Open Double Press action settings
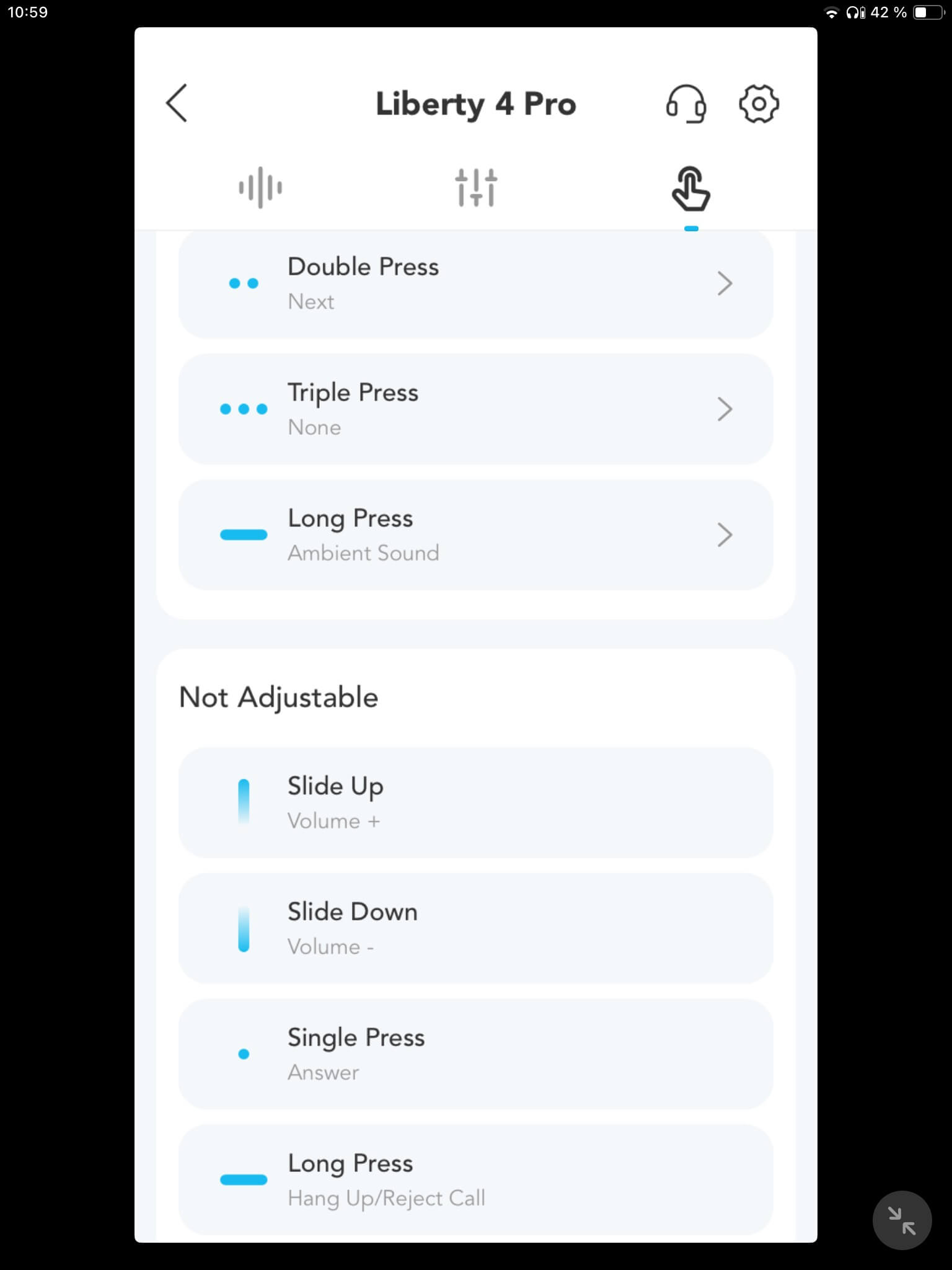952x1270 pixels. coord(475,284)
